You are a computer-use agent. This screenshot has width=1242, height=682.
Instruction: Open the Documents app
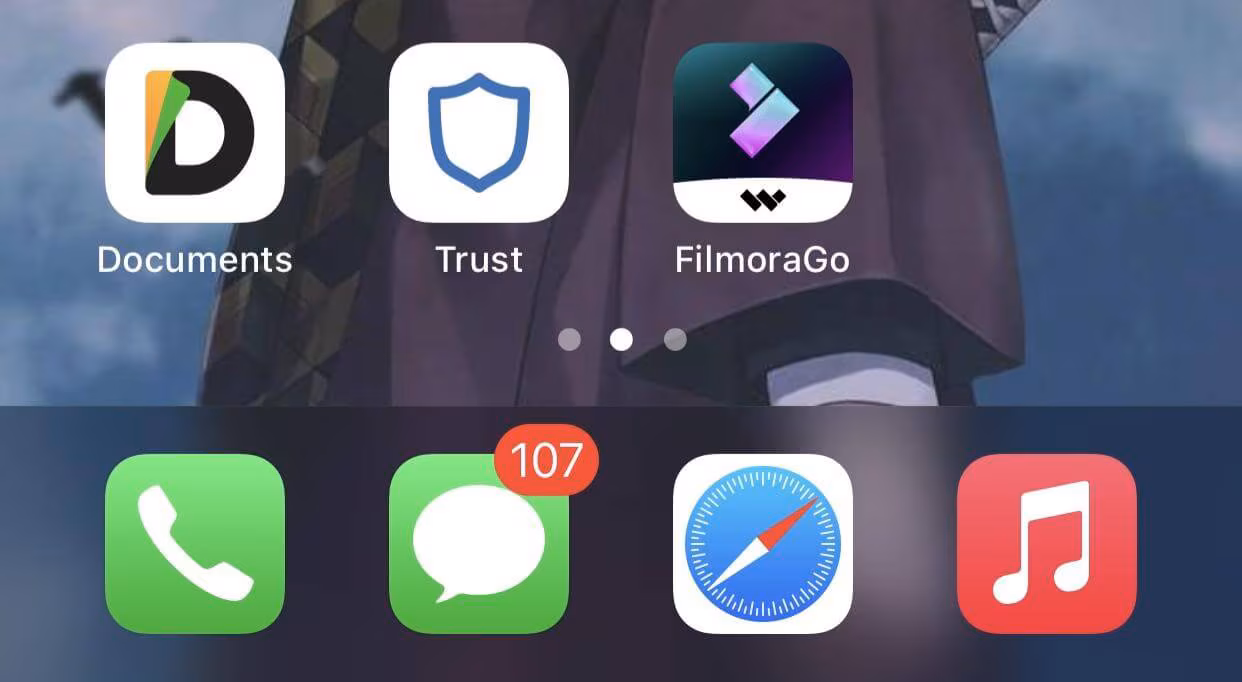pyautogui.click(x=195, y=133)
